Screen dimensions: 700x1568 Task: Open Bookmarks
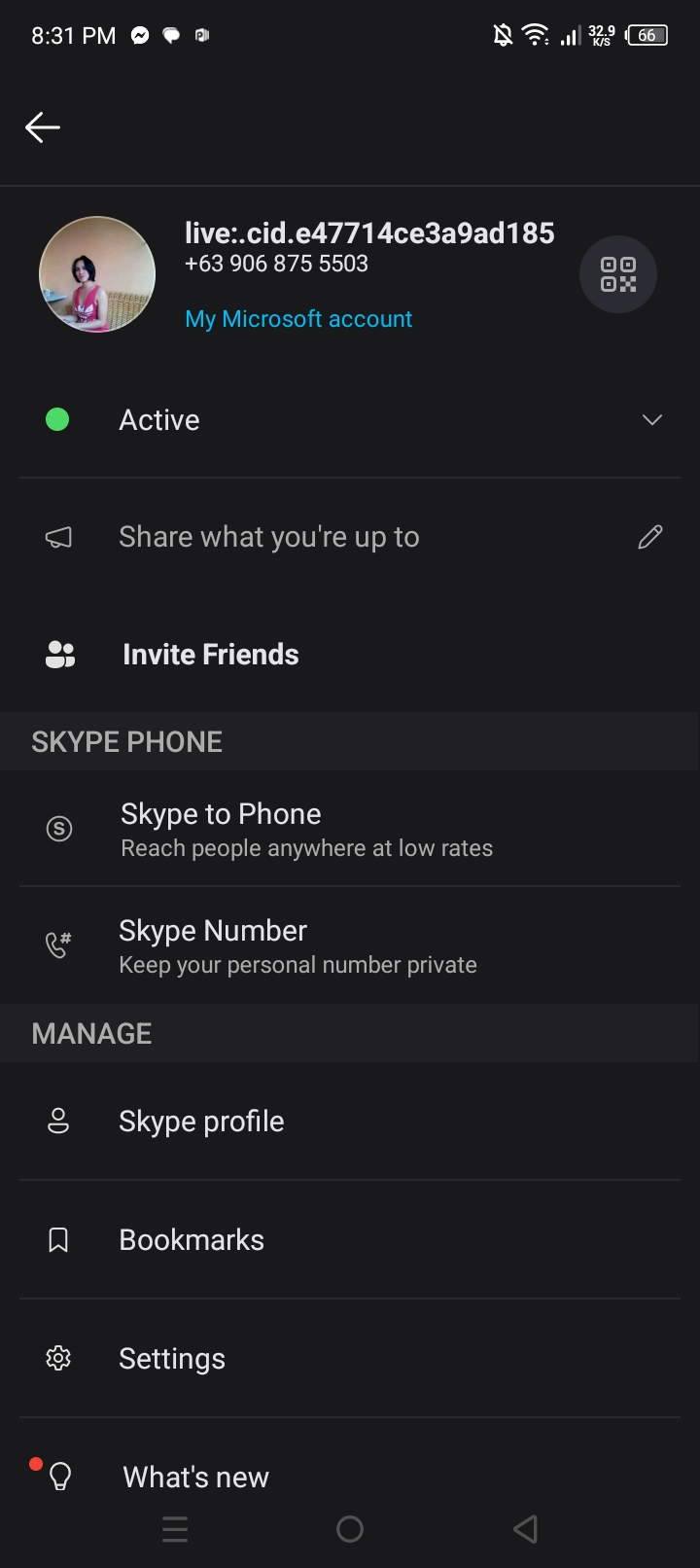[350, 1239]
